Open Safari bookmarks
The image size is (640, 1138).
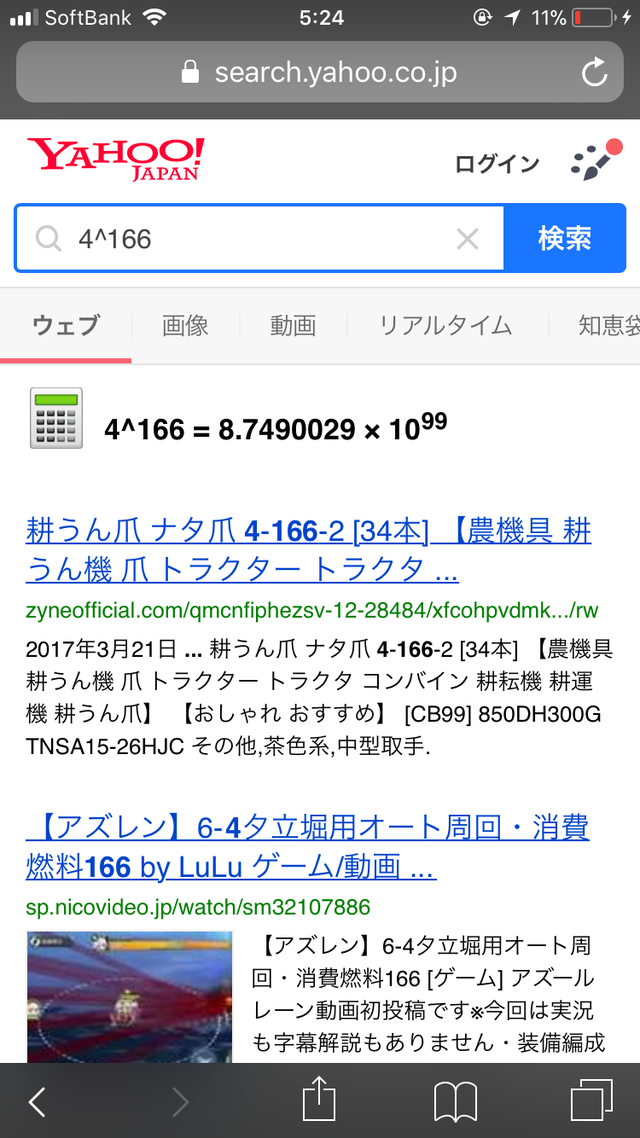[456, 1101]
